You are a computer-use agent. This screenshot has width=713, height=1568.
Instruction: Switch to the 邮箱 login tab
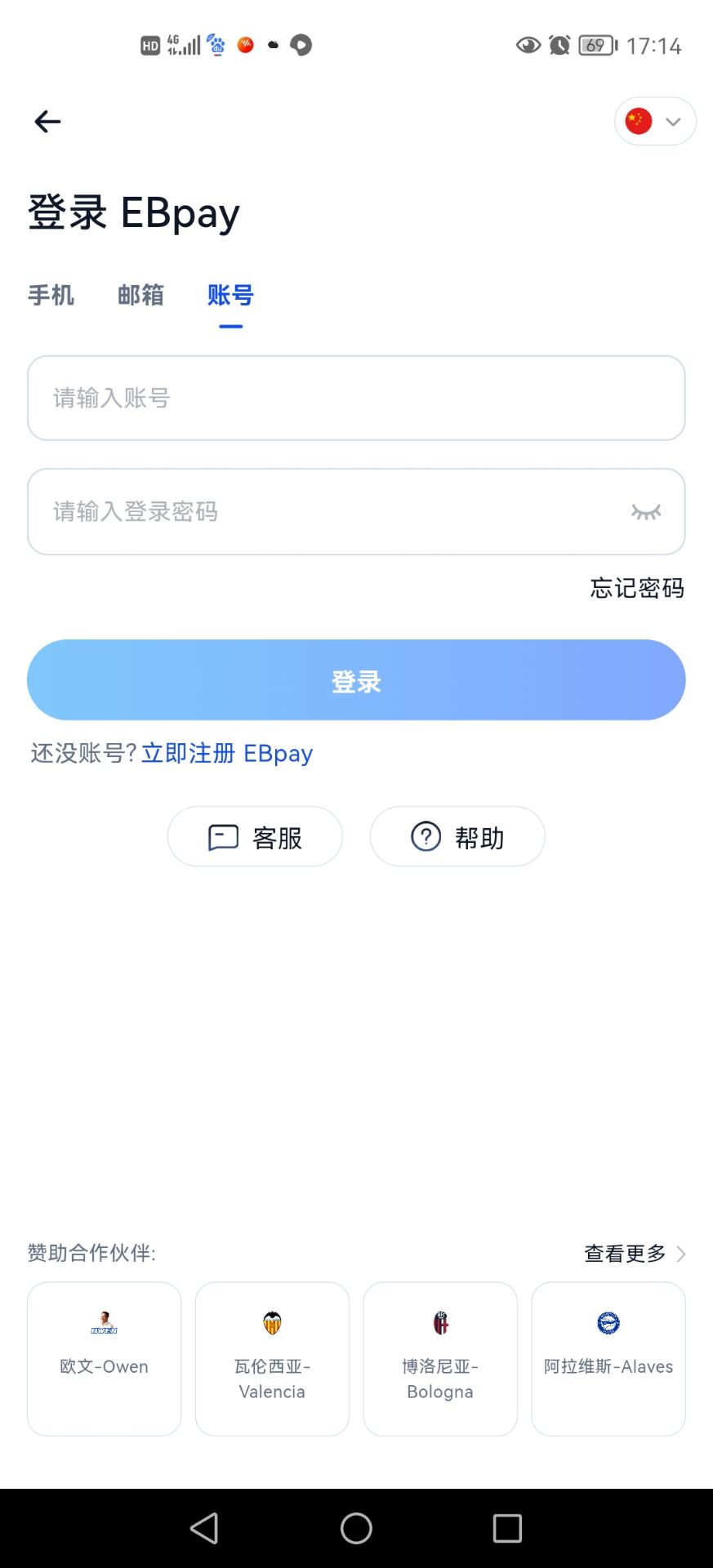click(x=140, y=296)
